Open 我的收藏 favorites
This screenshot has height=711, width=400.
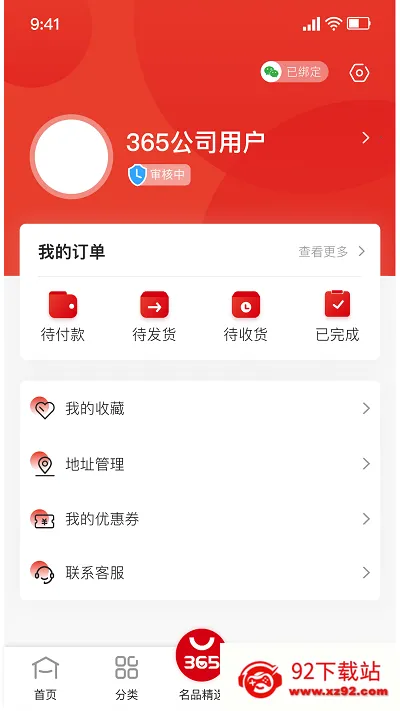pos(200,409)
